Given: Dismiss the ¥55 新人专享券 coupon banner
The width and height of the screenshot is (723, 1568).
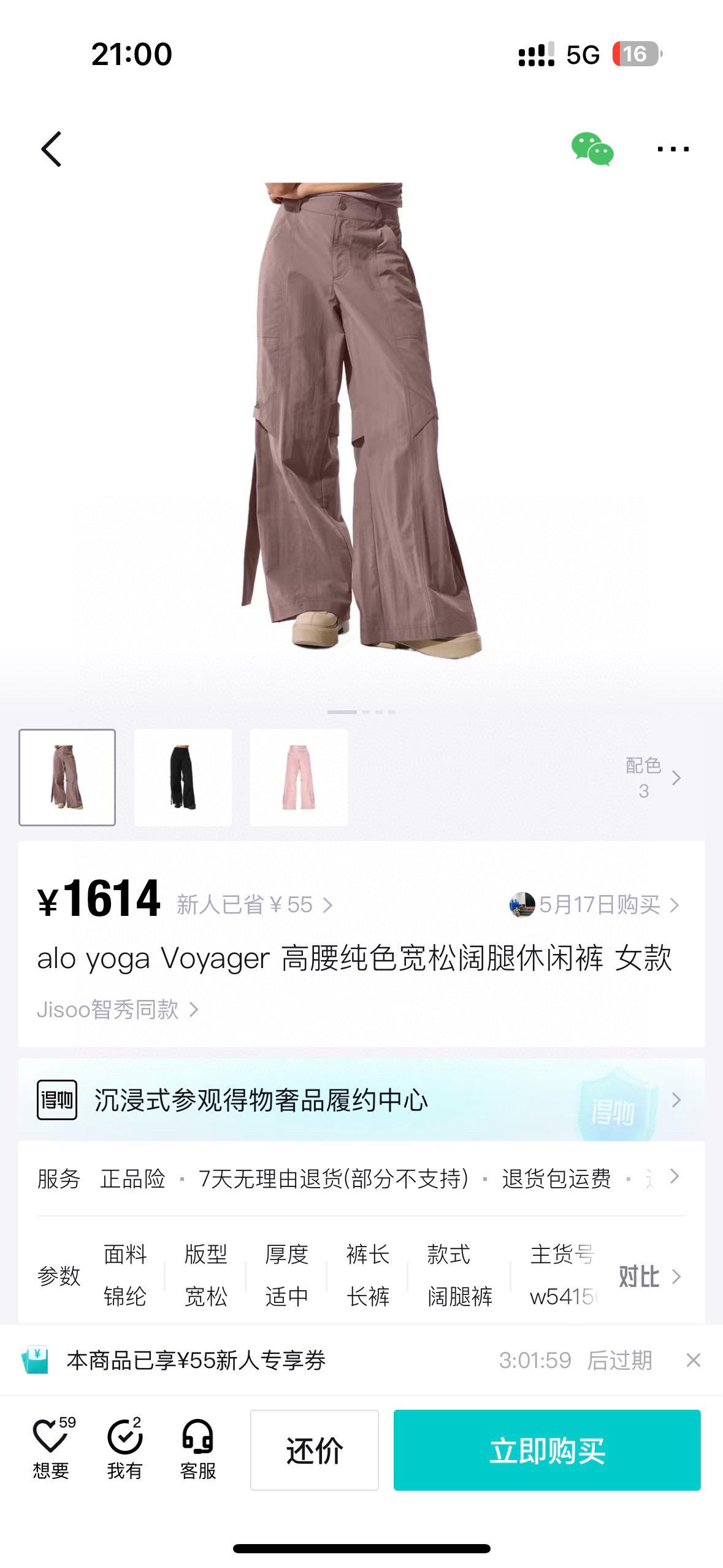Looking at the screenshot, I should [x=693, y=1361].
